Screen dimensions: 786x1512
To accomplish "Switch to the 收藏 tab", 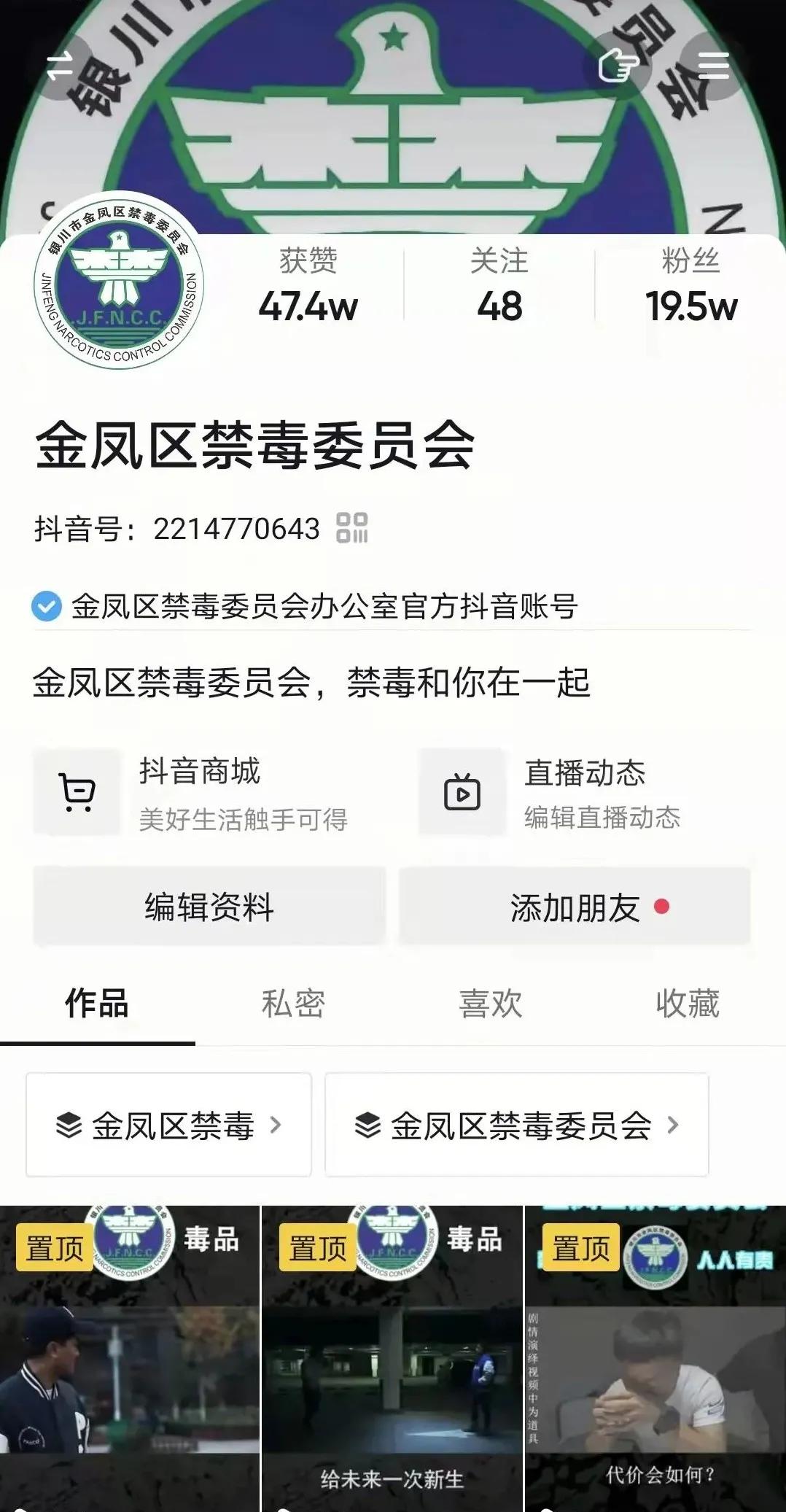I will pyautogui.click(x=688, y=1004).
